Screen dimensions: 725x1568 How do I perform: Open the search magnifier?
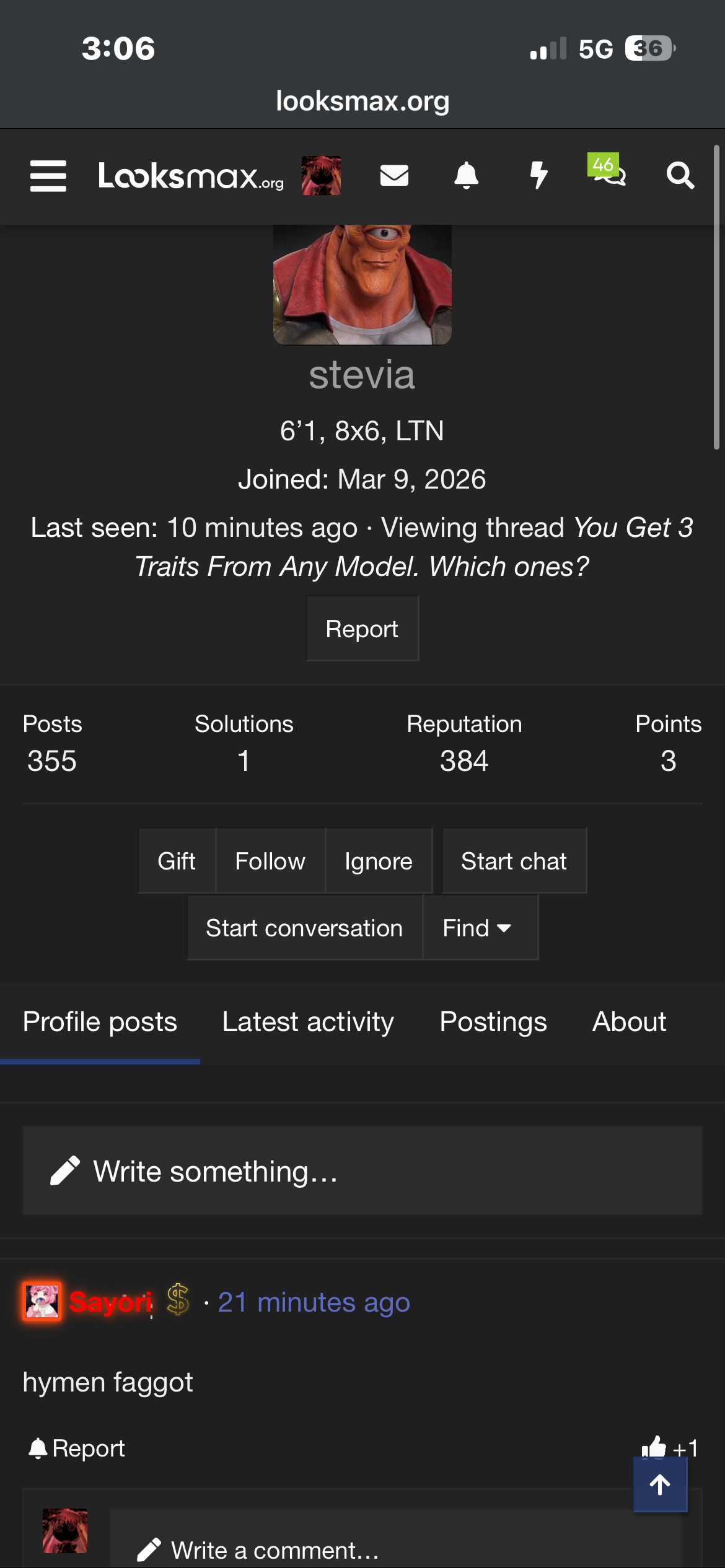(x=680, y=176)
